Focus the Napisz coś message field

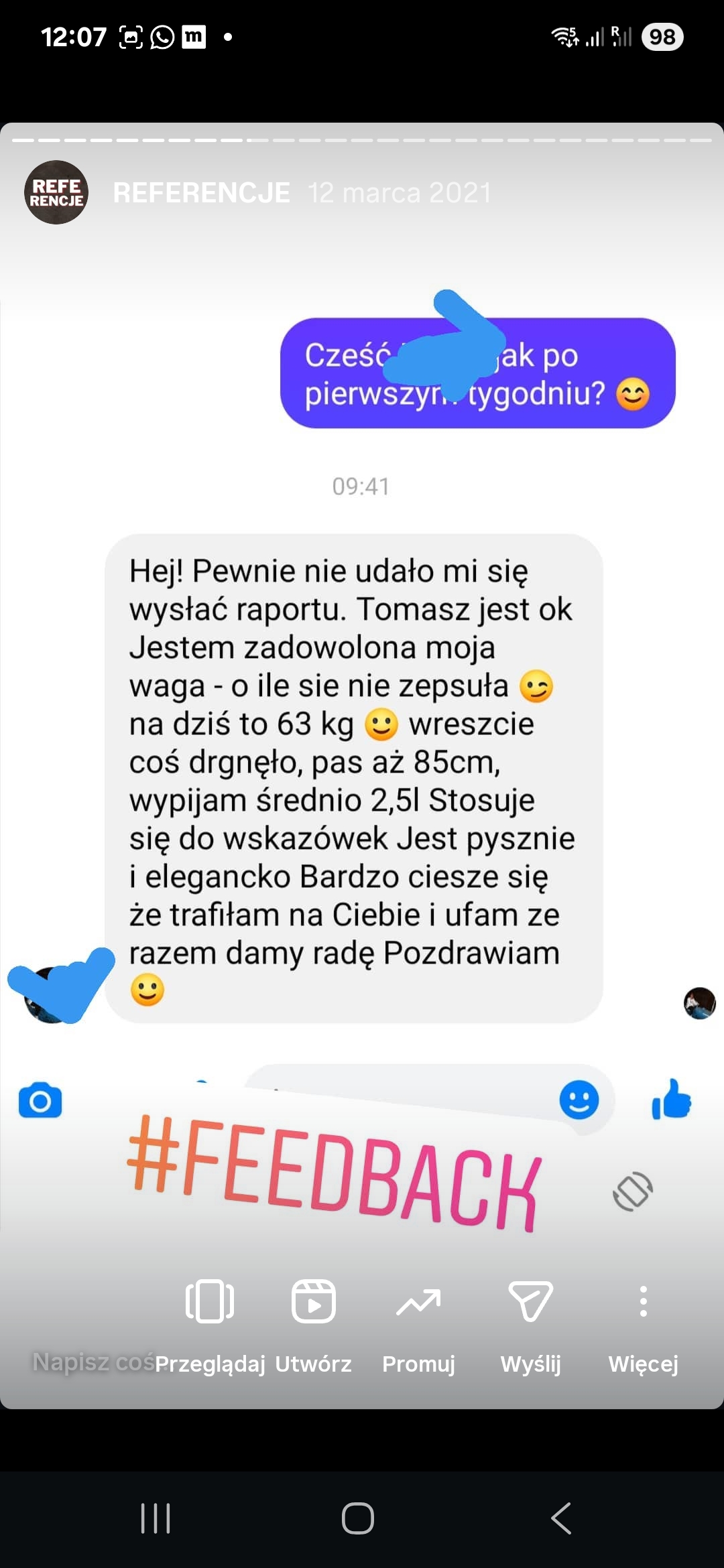coord(90,1362)
